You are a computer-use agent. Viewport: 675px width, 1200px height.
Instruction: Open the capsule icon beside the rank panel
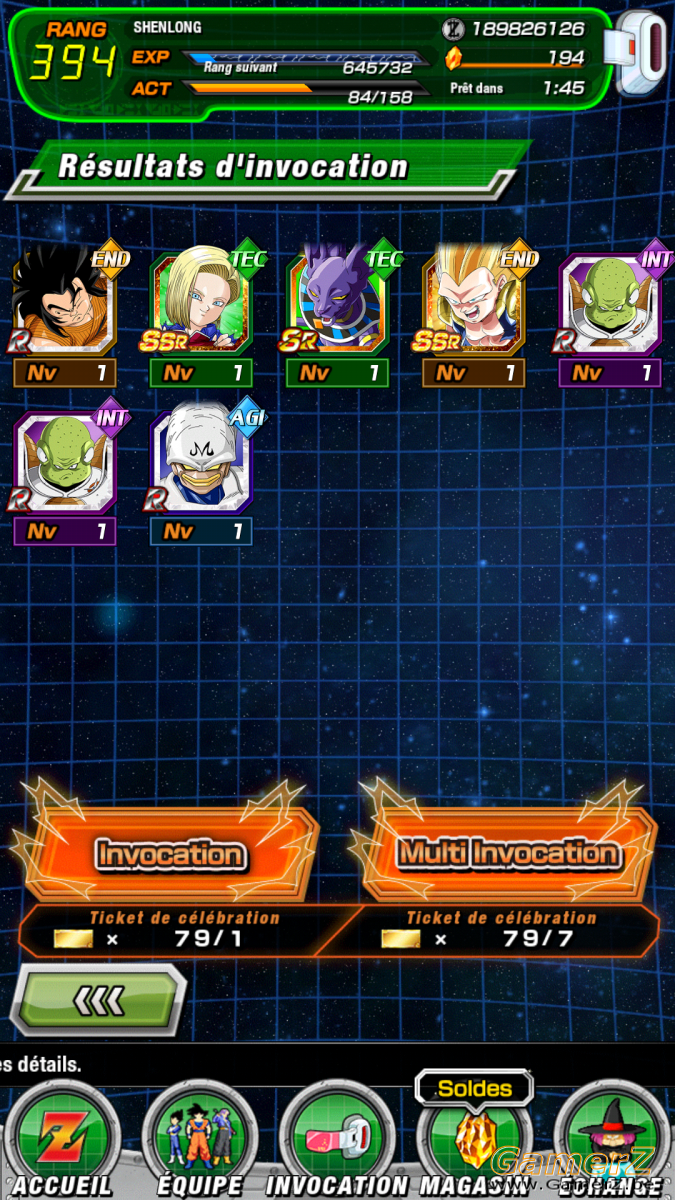point(642,55)
